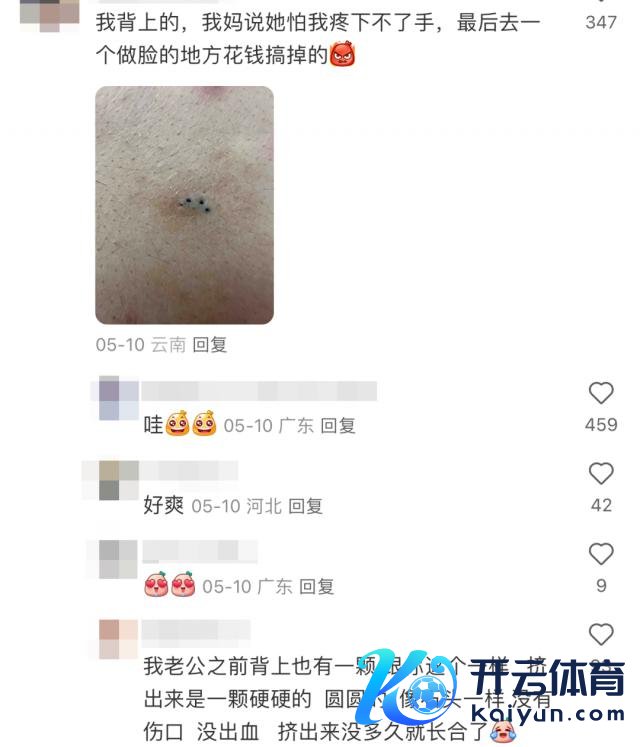Like the "我老公之前背上" comment
This screenshot has width=640, height=747.
coord(600,634)
